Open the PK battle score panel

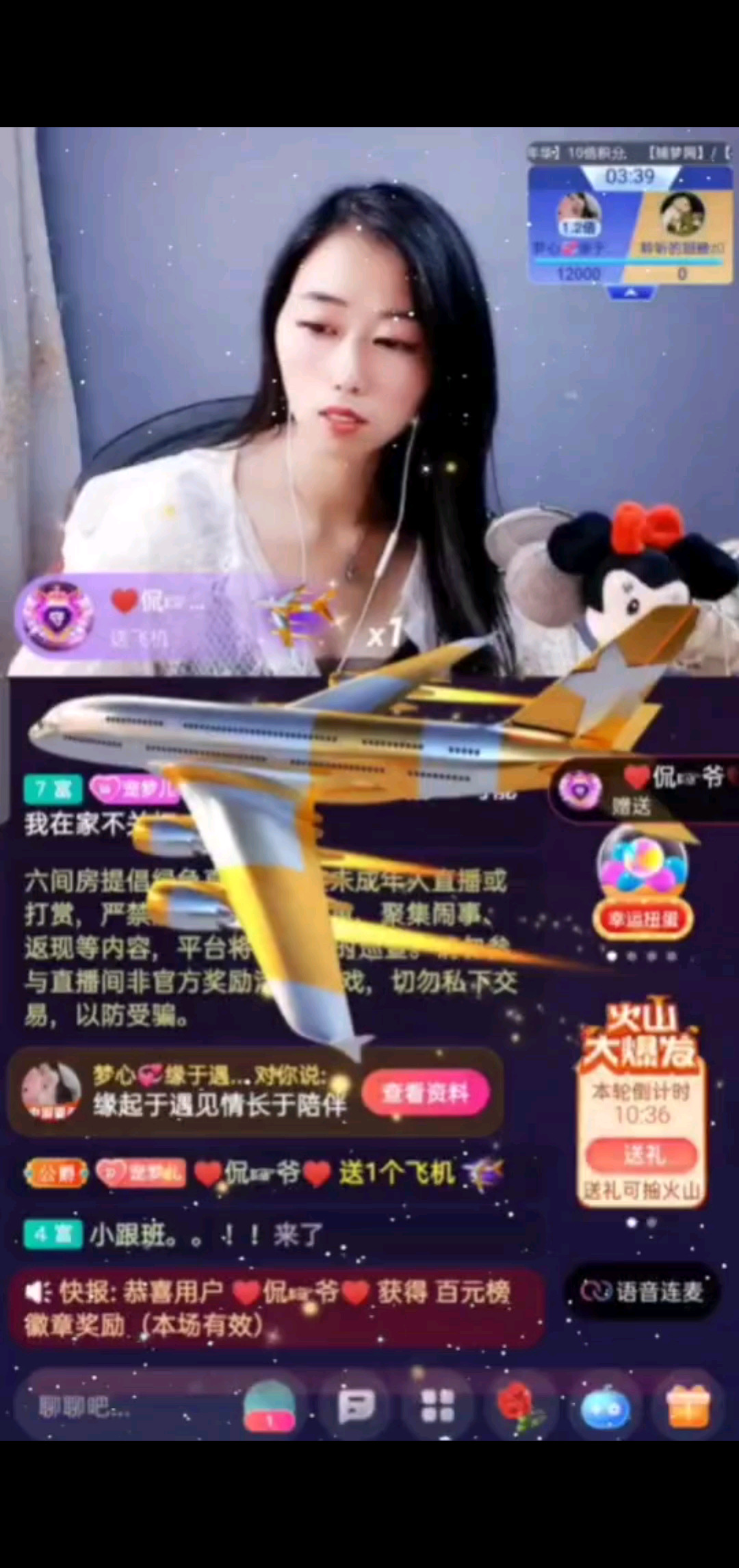630,226
